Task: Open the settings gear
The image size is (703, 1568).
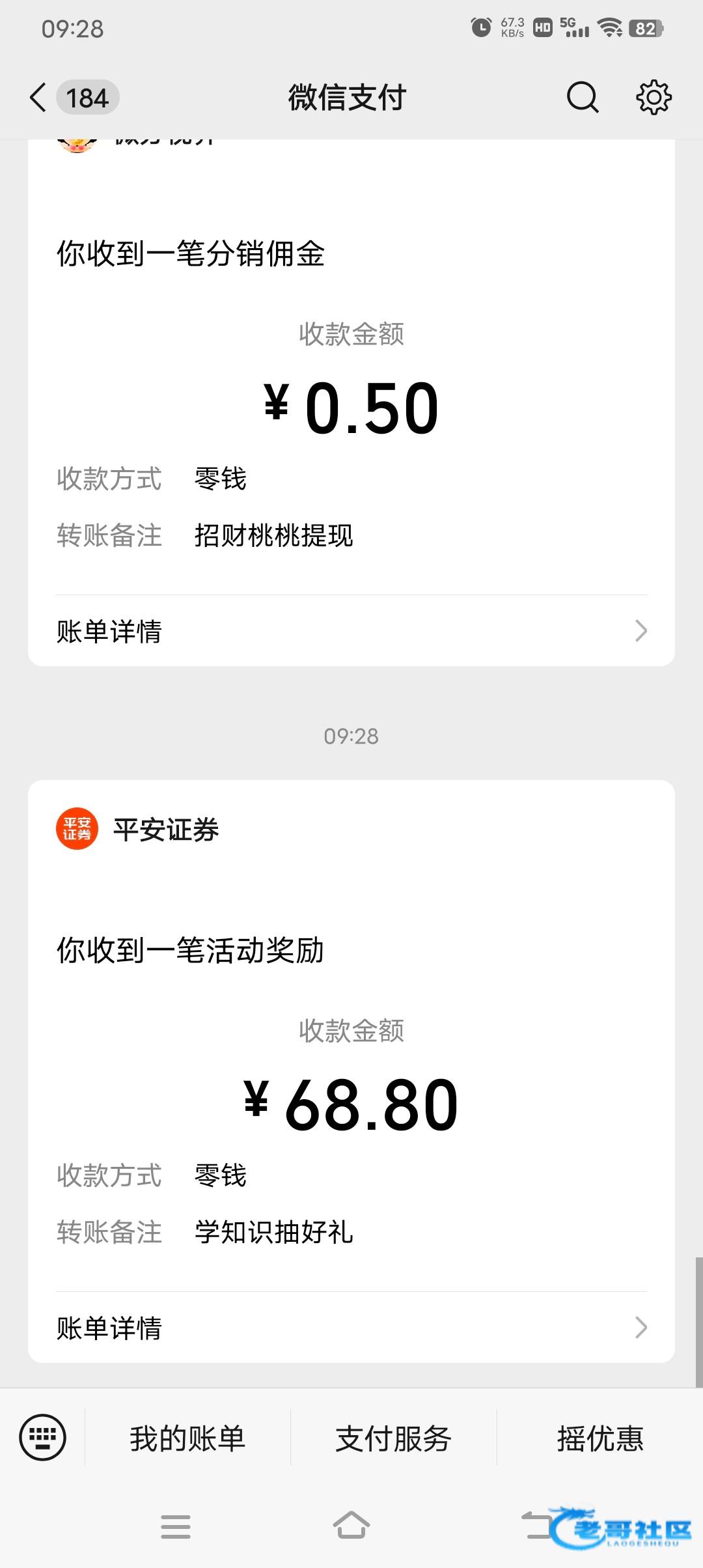Action: pos(653,98)
